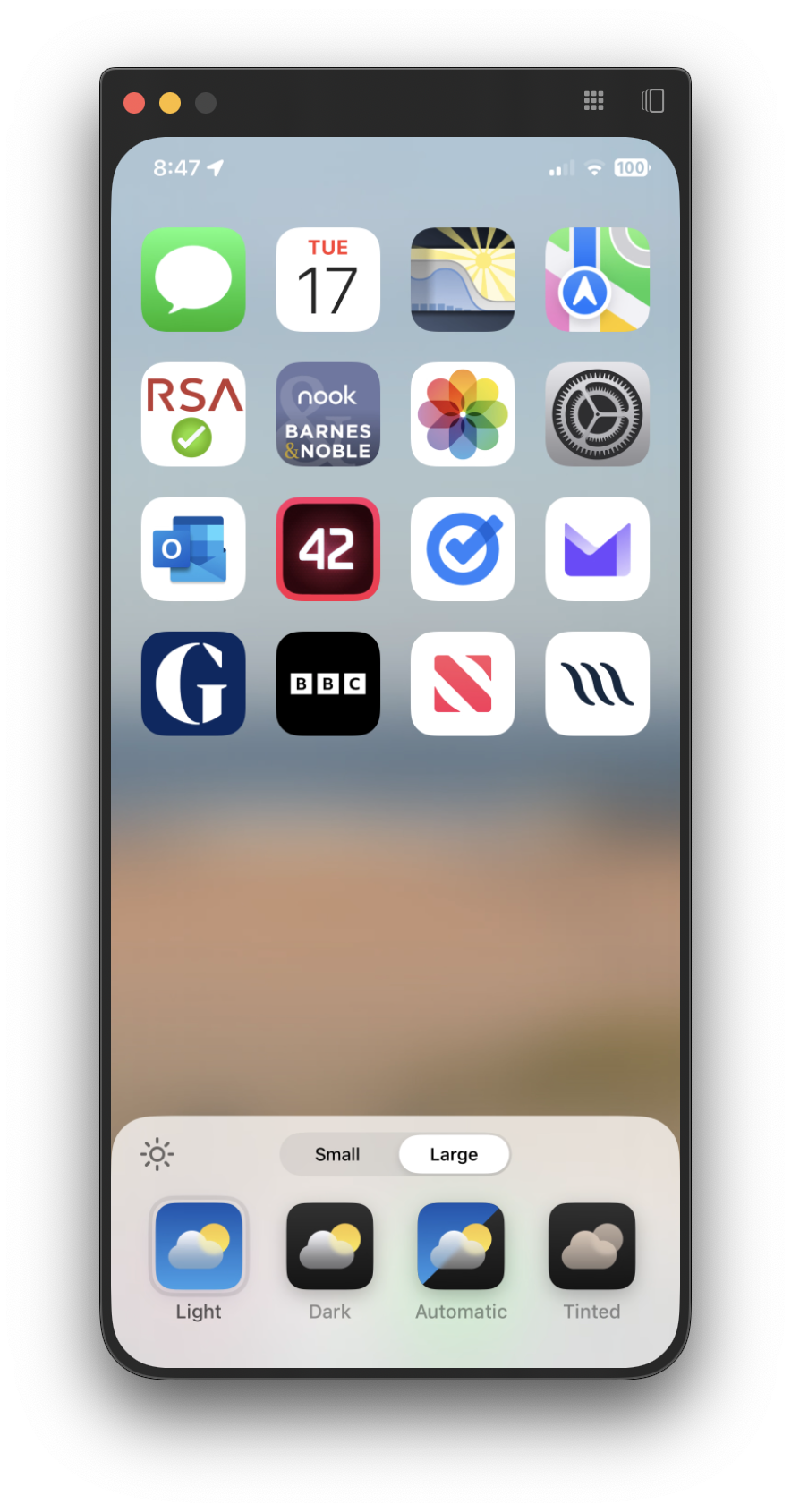The width and height of the screenshot is (791, 1512).
Task: Open the Messages app
Action: (193, 279)
